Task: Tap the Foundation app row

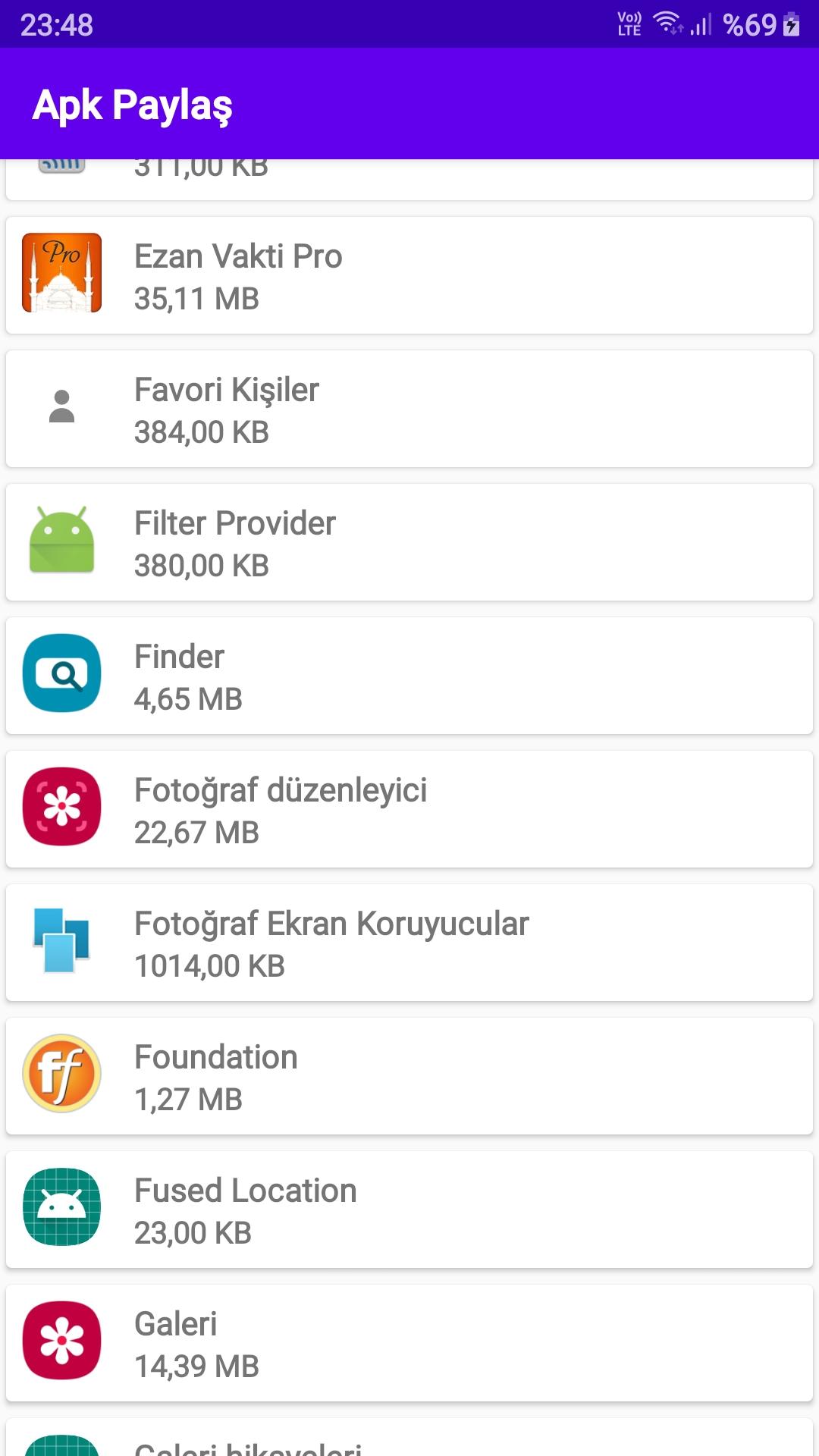Action: [409, 1076]
